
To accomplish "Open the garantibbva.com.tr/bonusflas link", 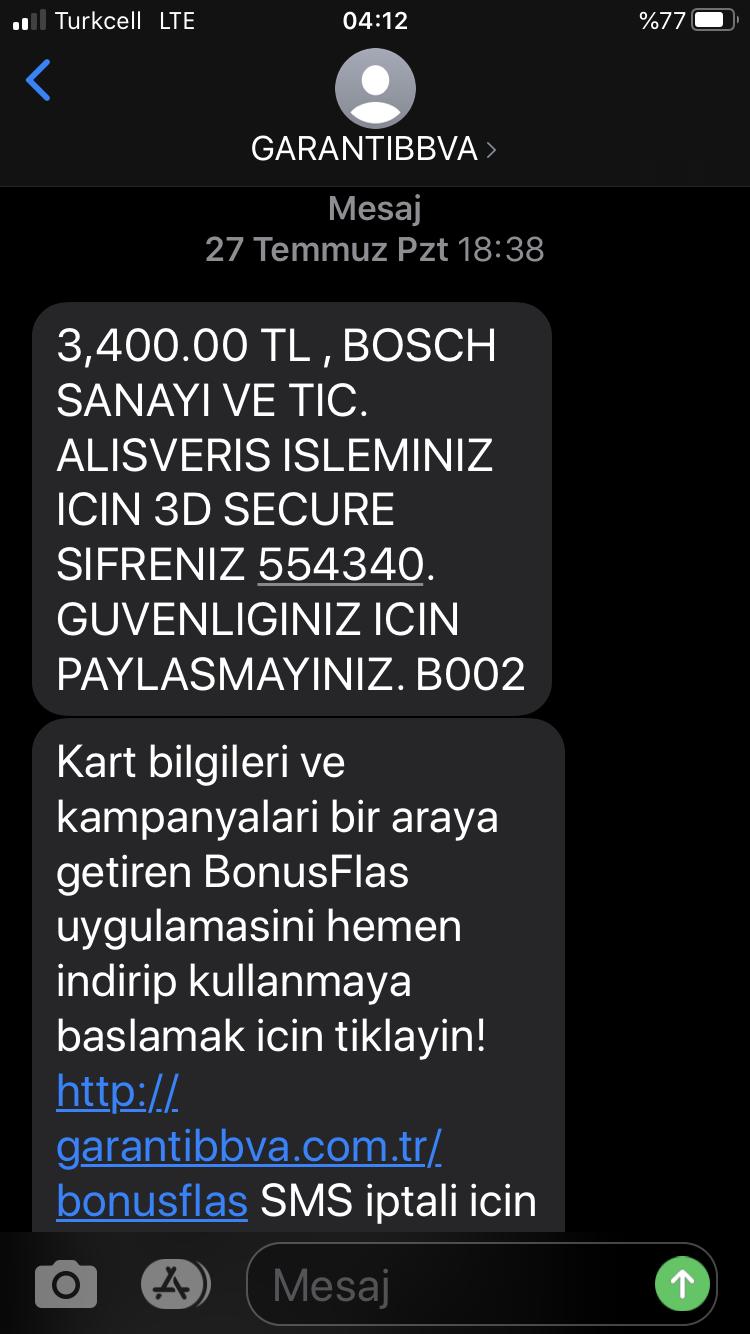I will pyautogui.click(x=249, y=1145).
